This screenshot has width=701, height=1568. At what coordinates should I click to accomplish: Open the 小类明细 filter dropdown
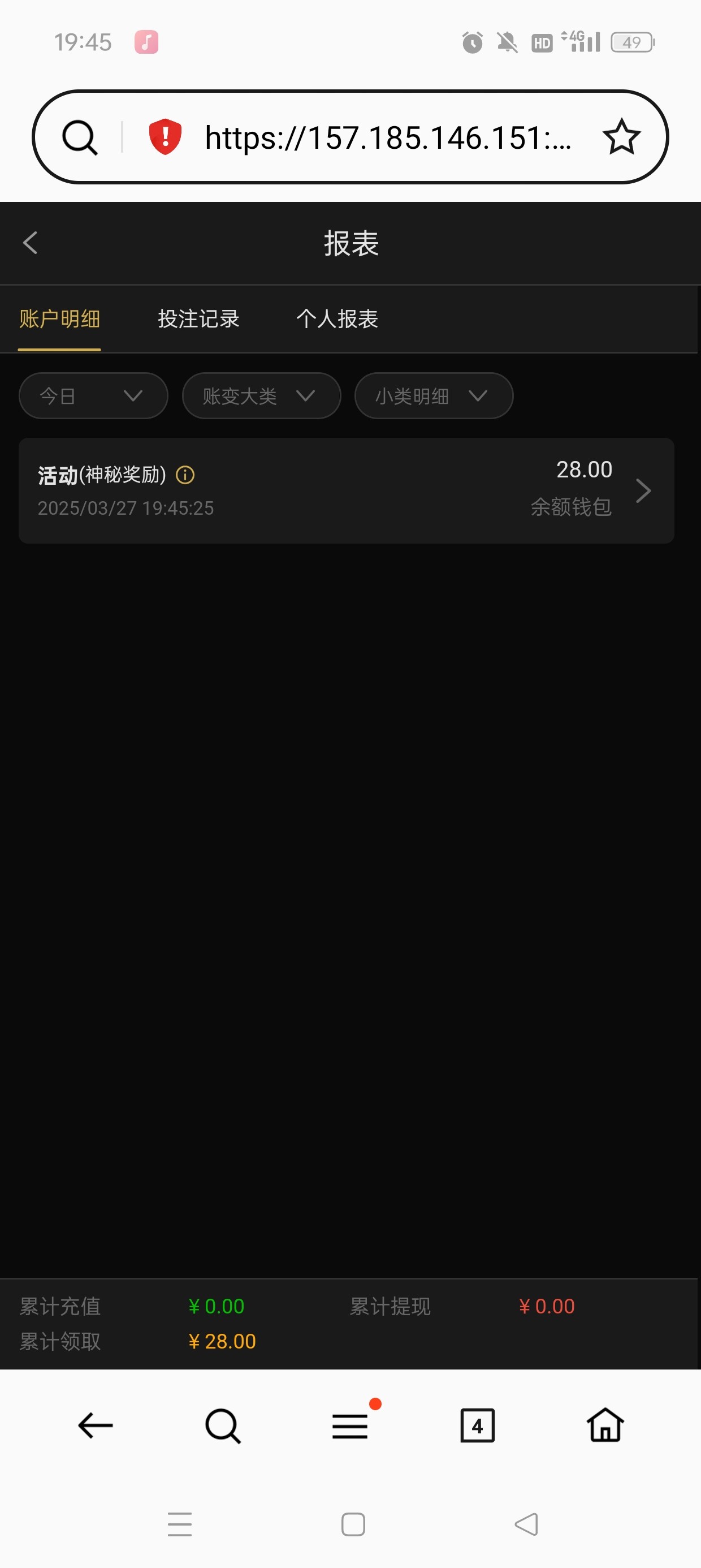[x=433, y=397]
